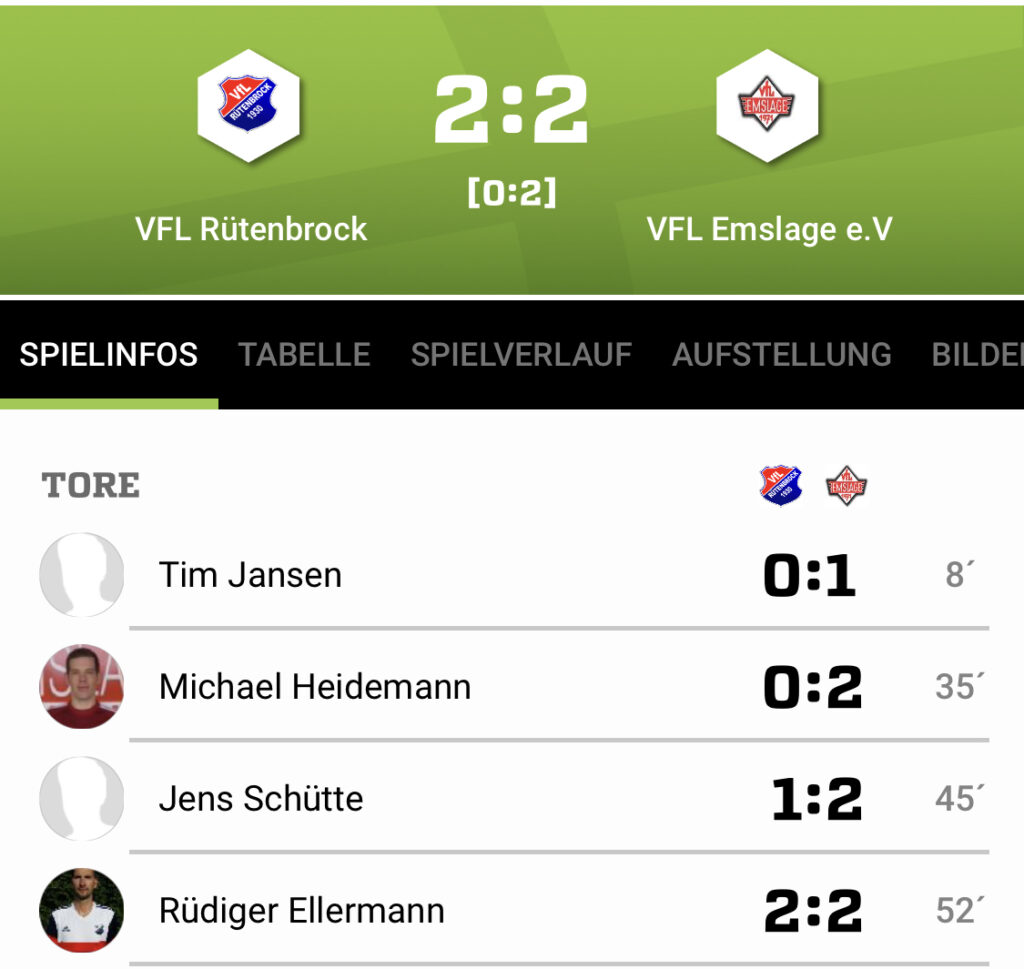The image size is (1024, 969).
Task: Open the Spielverlauf tab
Action: coord(521,355)
